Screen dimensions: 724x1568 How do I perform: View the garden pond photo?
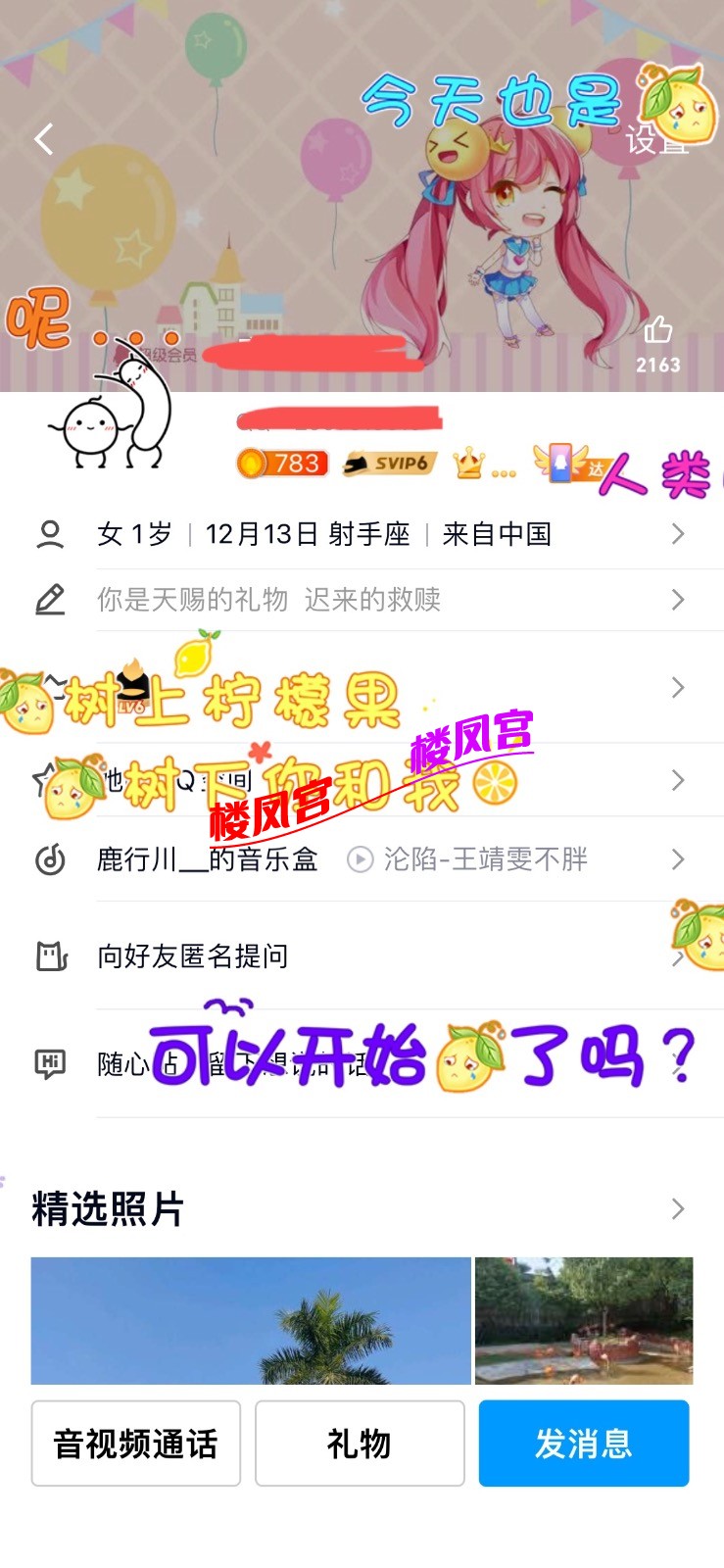[584, 1320]
